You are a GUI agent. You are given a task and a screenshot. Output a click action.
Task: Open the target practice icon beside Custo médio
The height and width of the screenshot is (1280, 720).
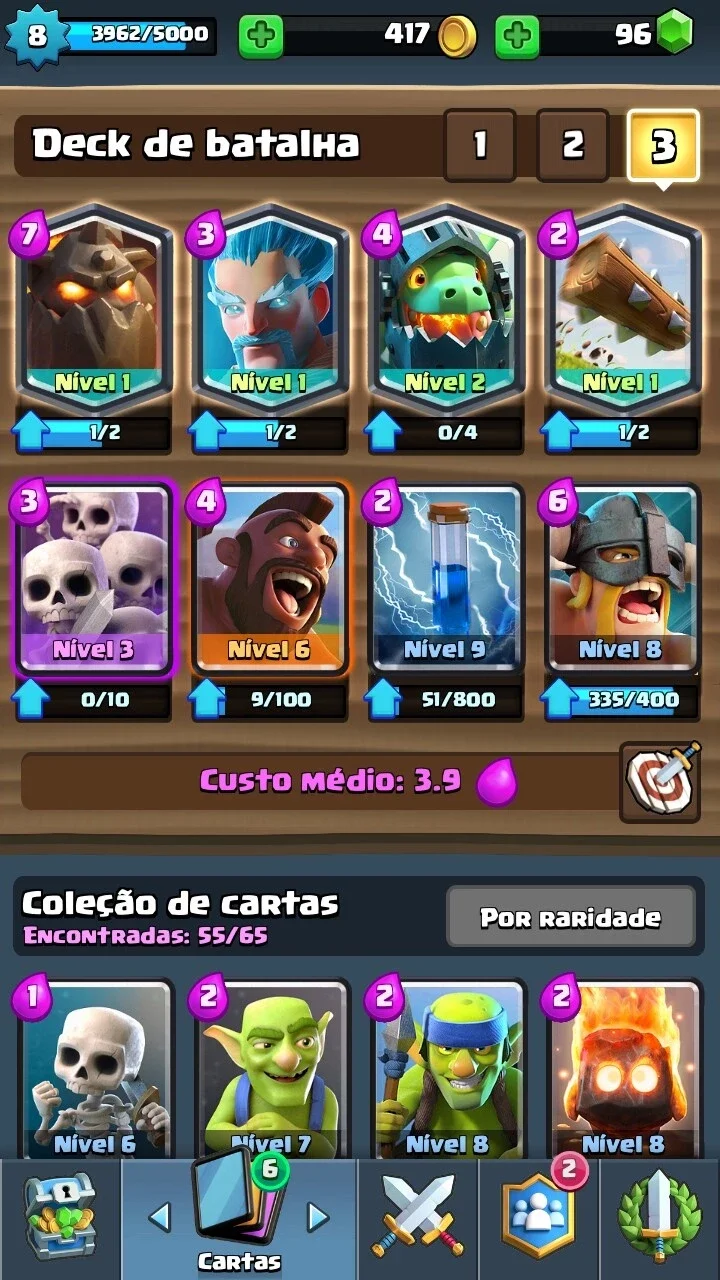(660, 782)
